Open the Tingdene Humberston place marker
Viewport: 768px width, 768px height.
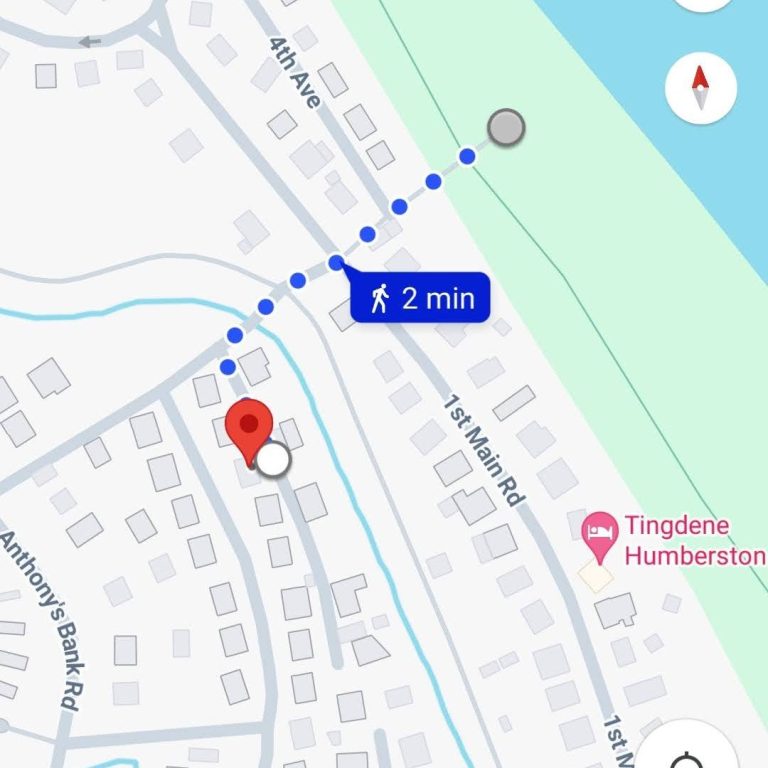click(x=600, y=528)
